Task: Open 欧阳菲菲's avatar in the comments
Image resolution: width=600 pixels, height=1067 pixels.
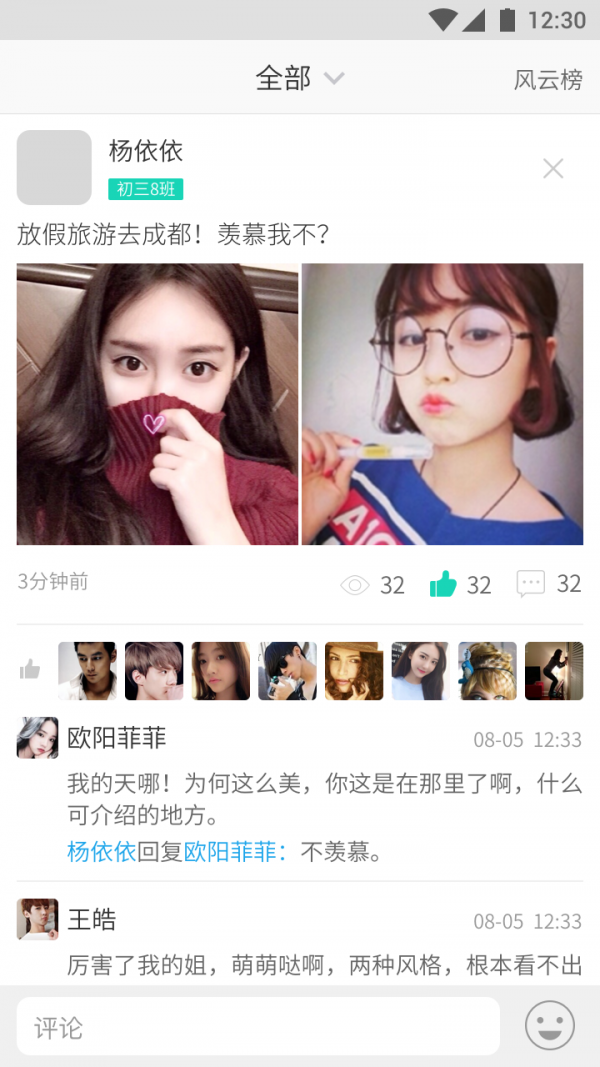Action: click(x=37, y=738)
